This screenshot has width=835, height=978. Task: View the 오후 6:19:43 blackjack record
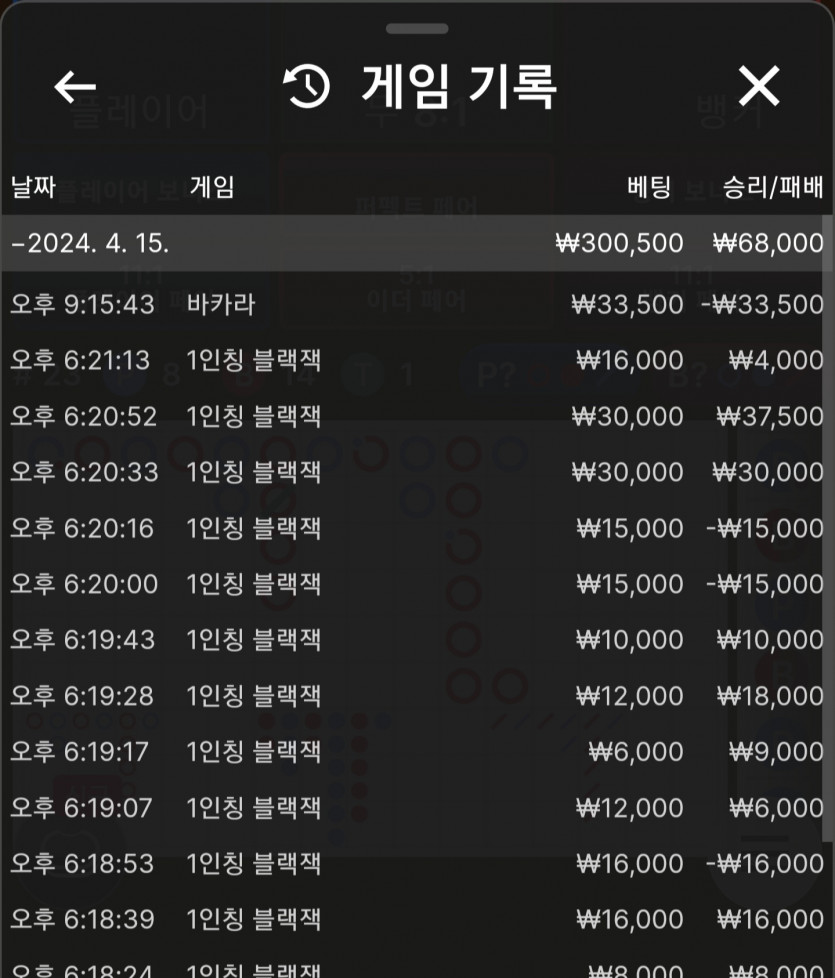416,639
